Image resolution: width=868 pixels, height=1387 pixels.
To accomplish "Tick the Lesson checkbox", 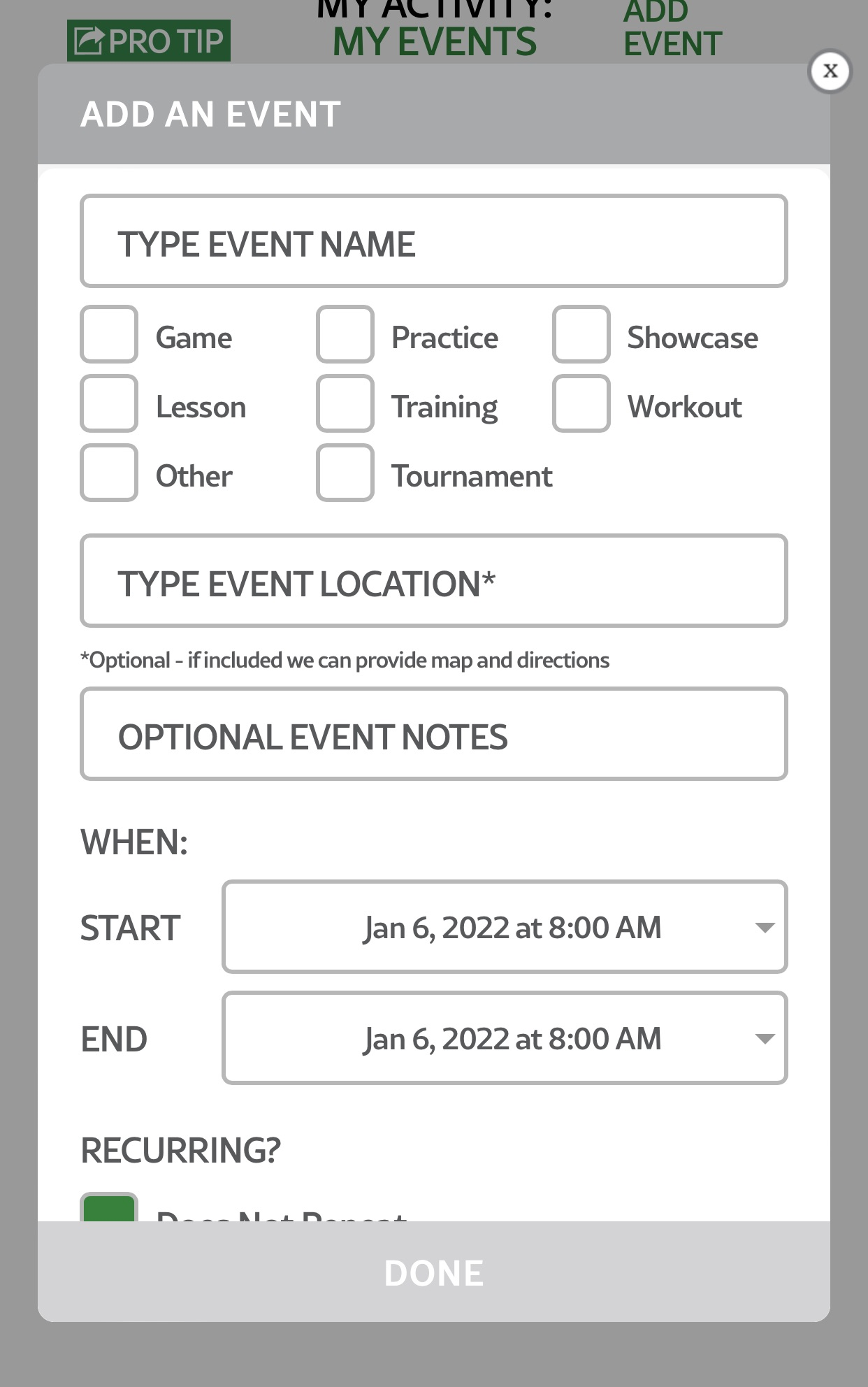I will (109, 403).
